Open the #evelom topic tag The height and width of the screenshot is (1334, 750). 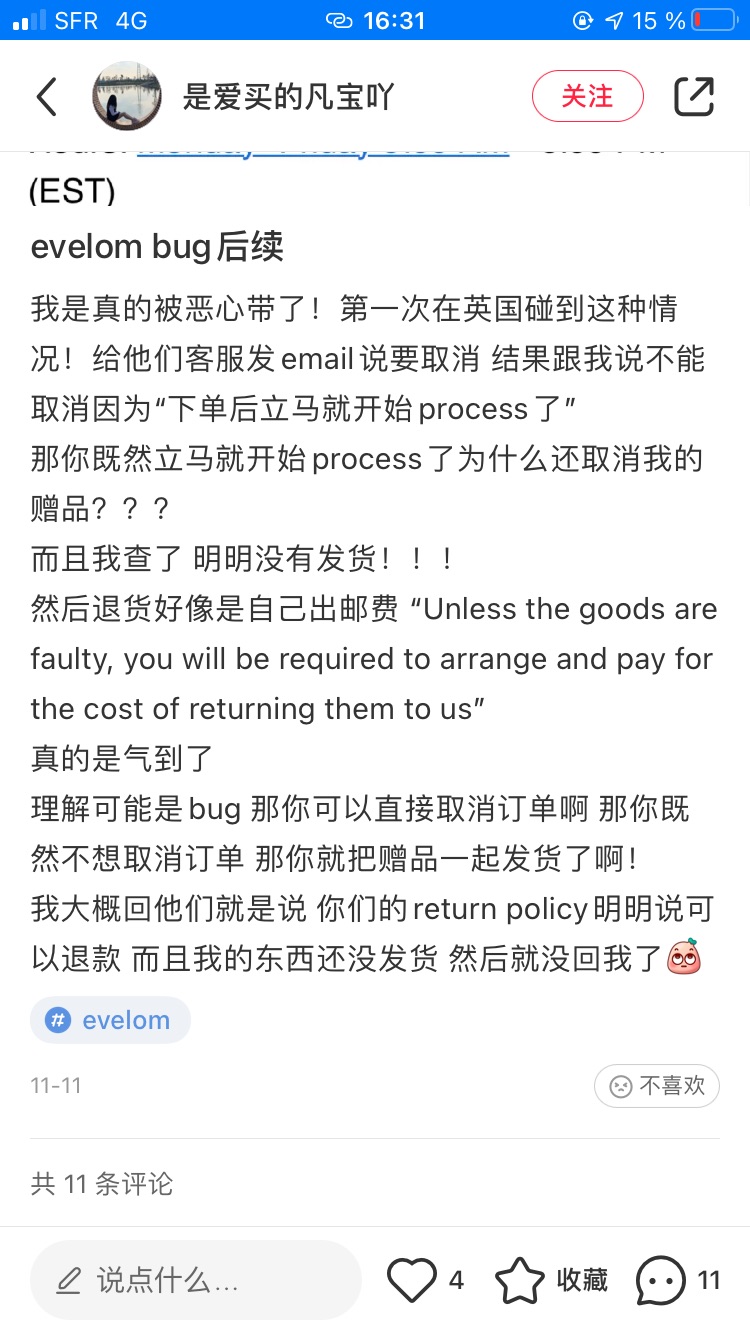110,1020
